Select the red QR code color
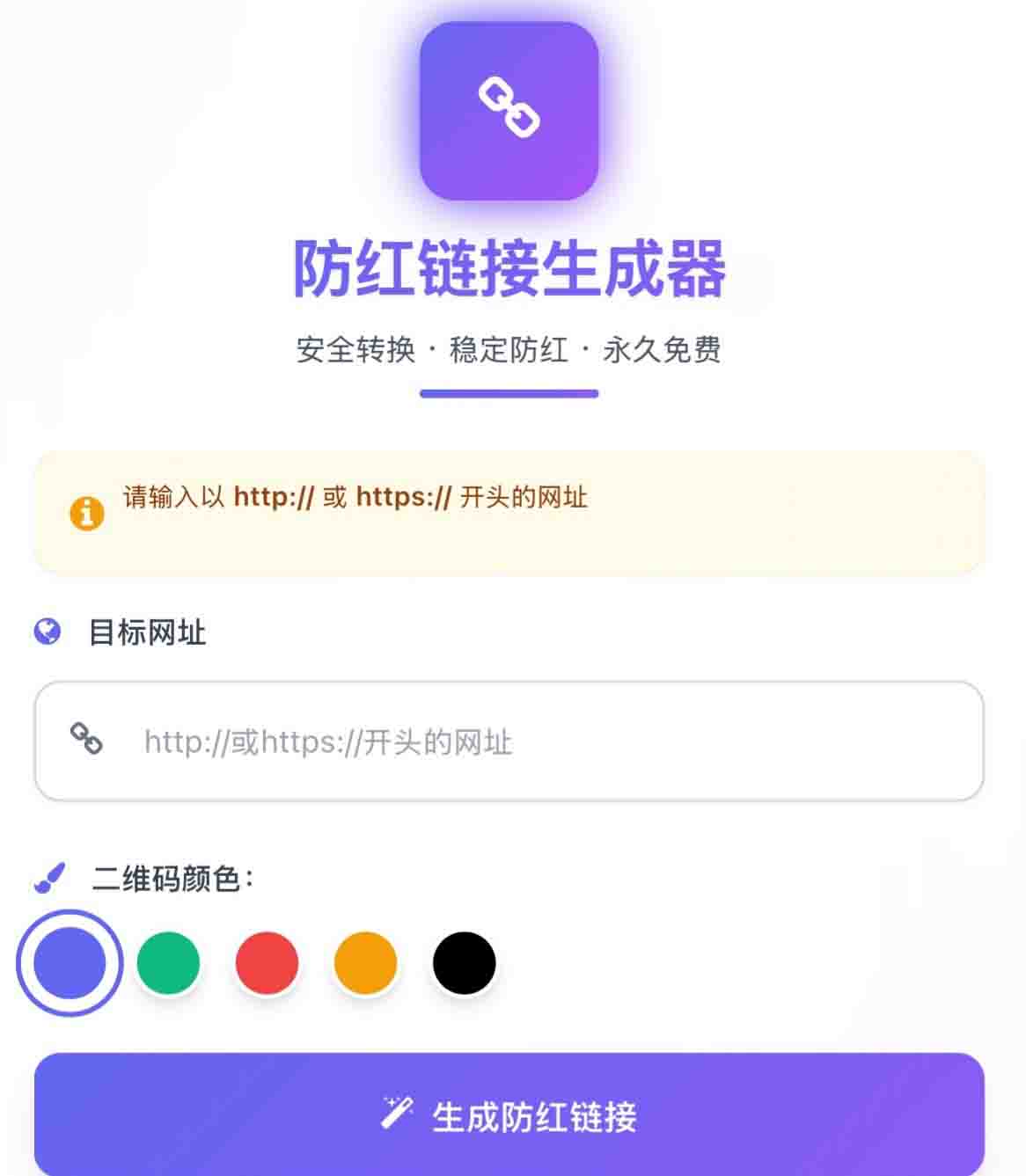1026x1176 pixels. point(266,962)
